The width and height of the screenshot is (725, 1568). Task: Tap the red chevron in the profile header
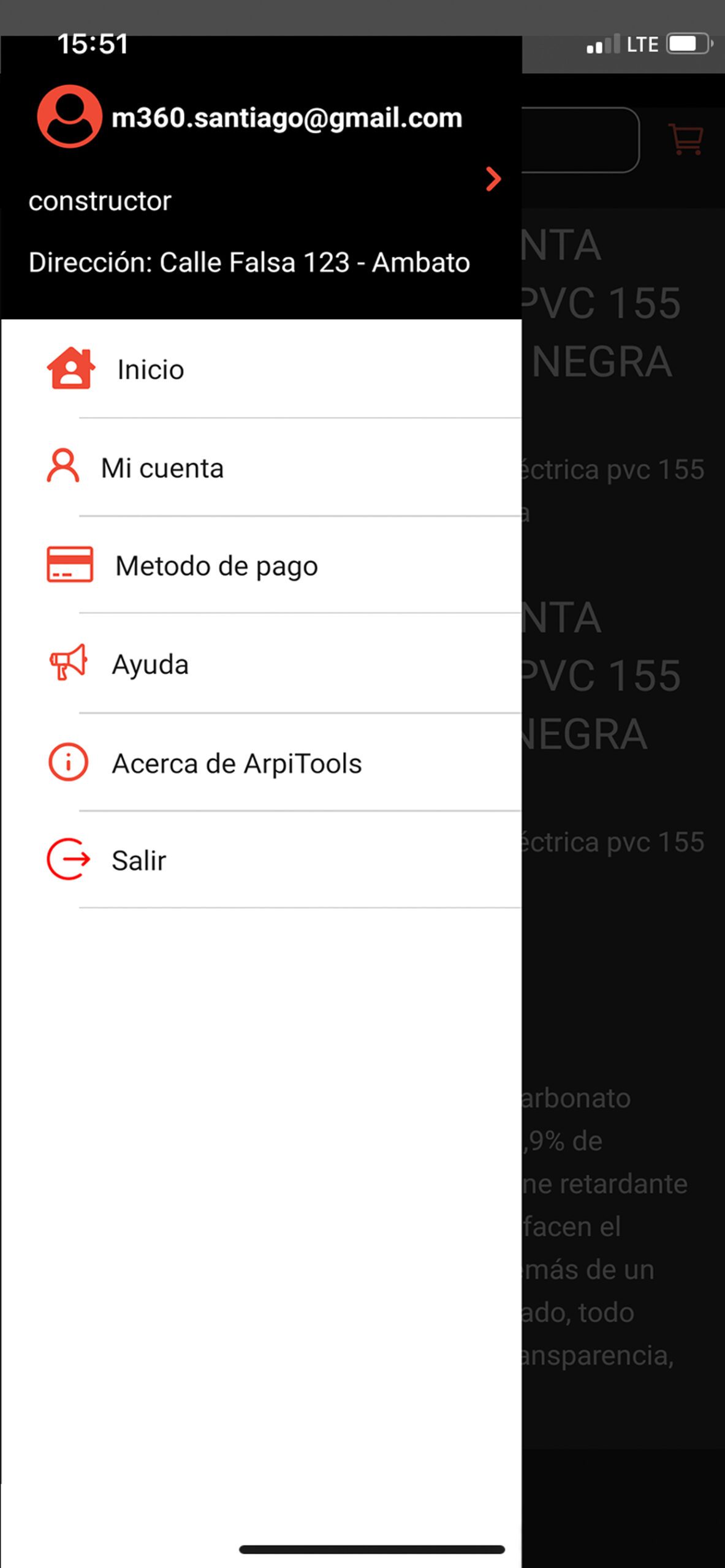pyautogui.click(x=493, y=179)
